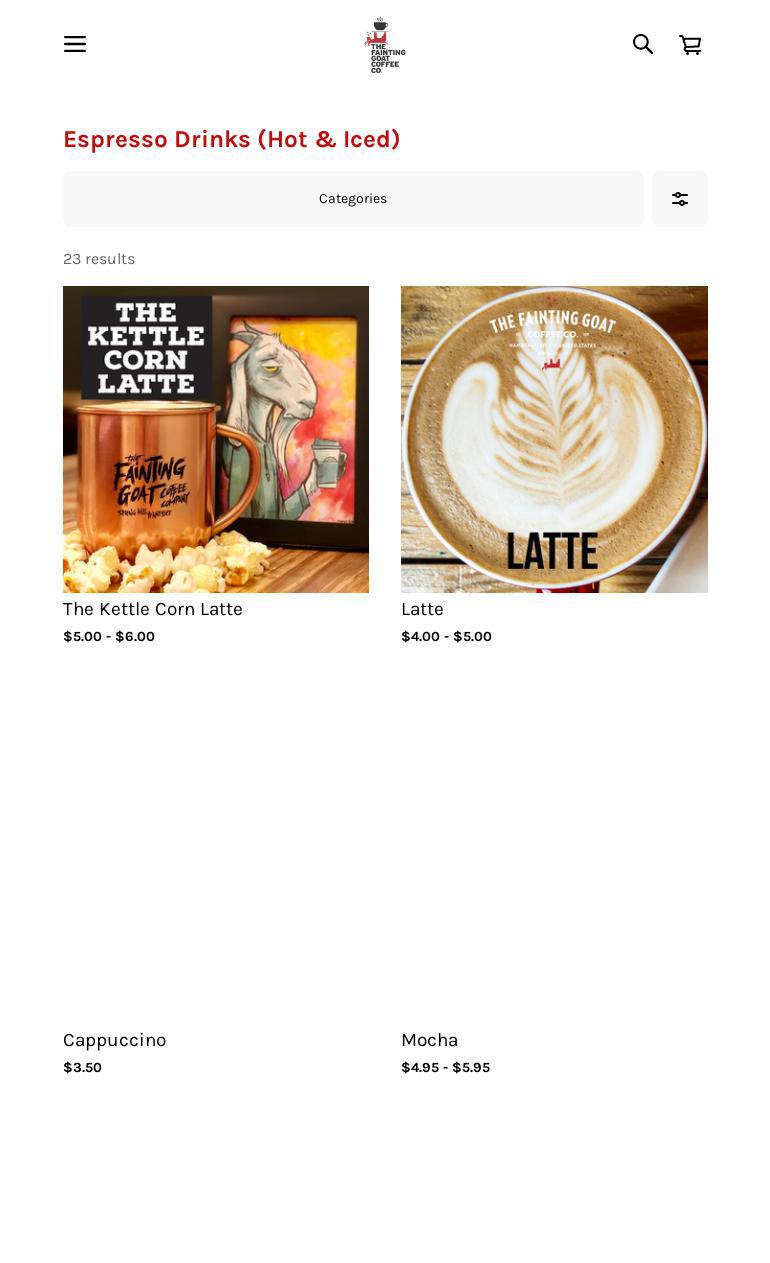The image size is (770, 1263).
Task: Open the hamburger menu
Action: pyautogui.click(x=75, y=44)
